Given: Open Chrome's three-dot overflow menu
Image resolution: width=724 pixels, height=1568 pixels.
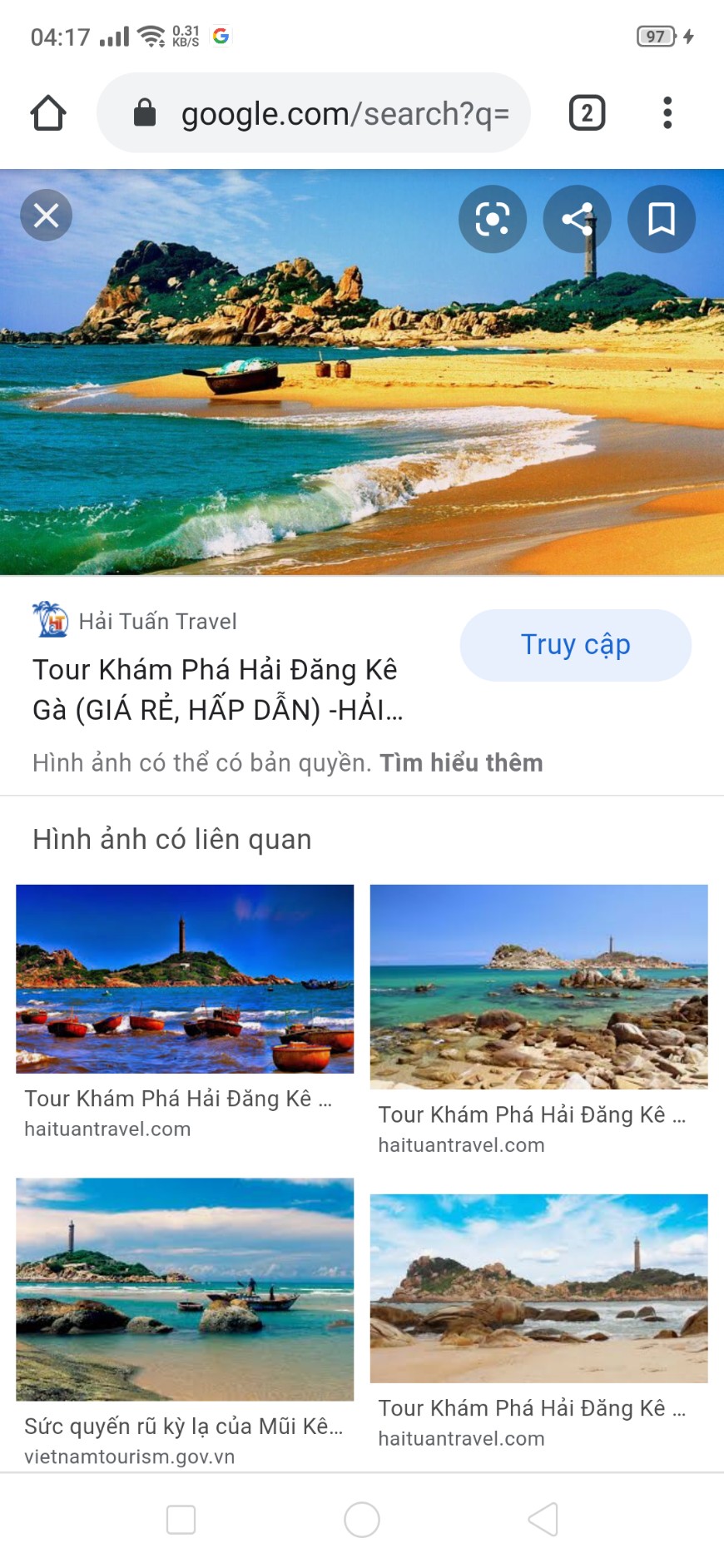Looking at the screenshot, I should coord(667,112).
